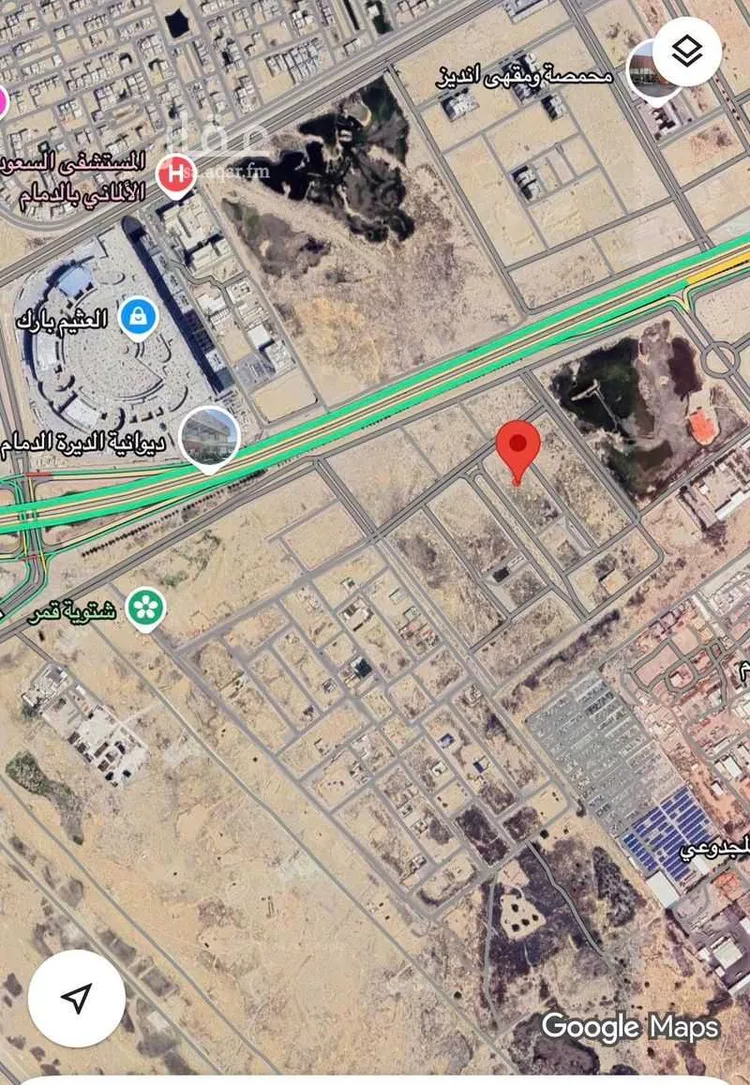Open ديوانية الديرة الدمام photo marker

210,438
